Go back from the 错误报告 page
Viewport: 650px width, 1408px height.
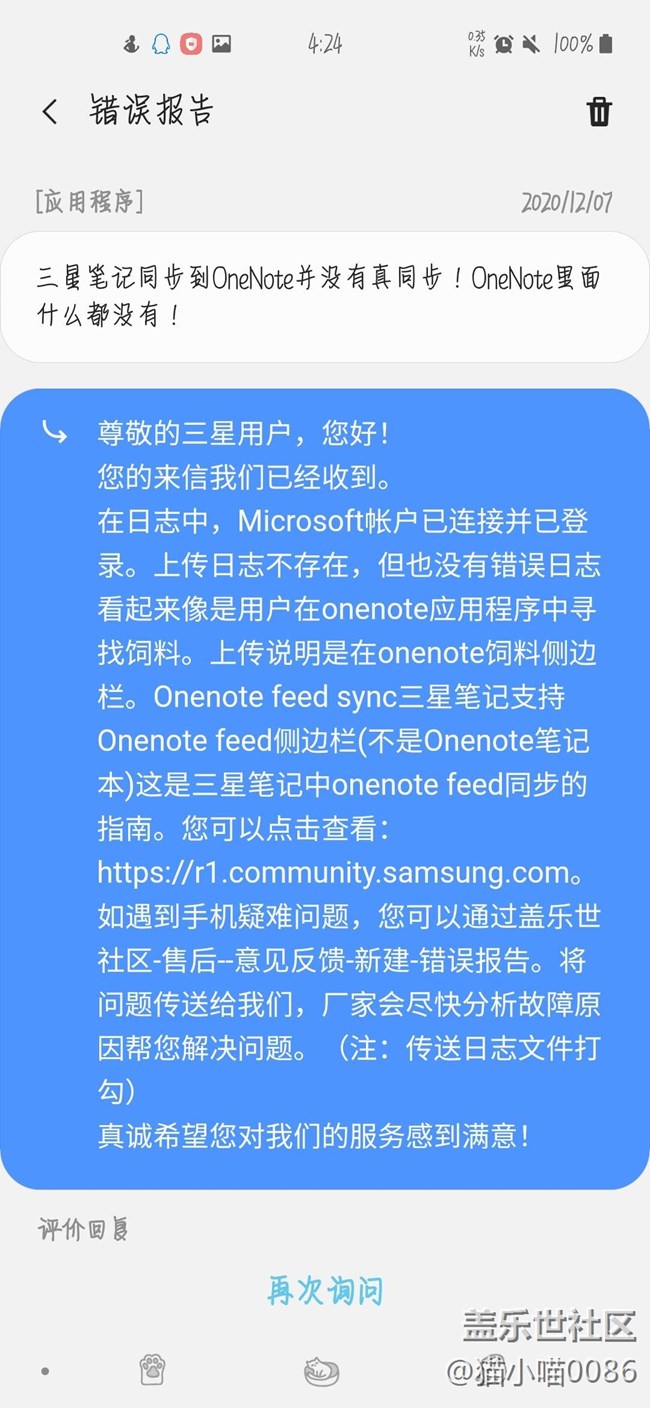(x=50, y=111)
